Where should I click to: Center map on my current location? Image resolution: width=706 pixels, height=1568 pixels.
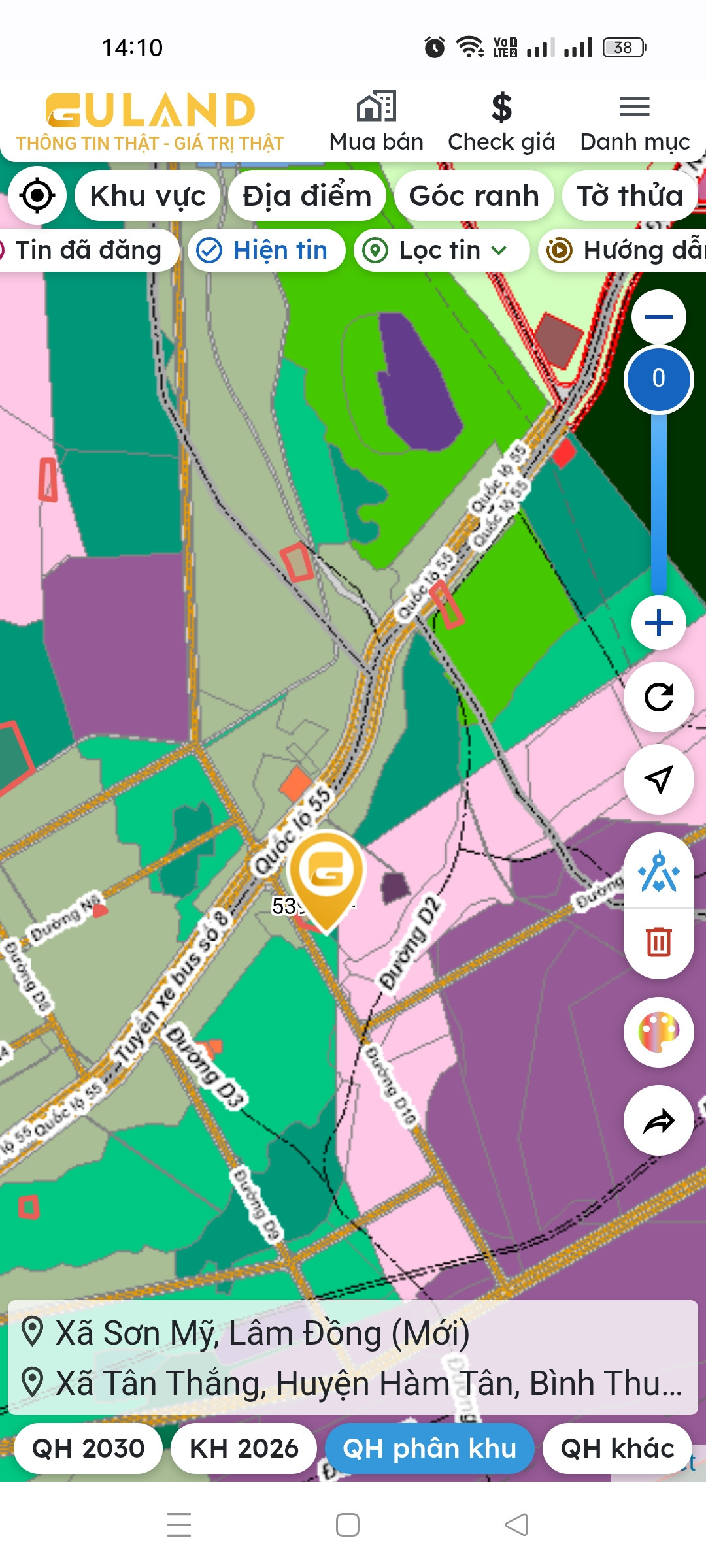[x=37, y=195]
